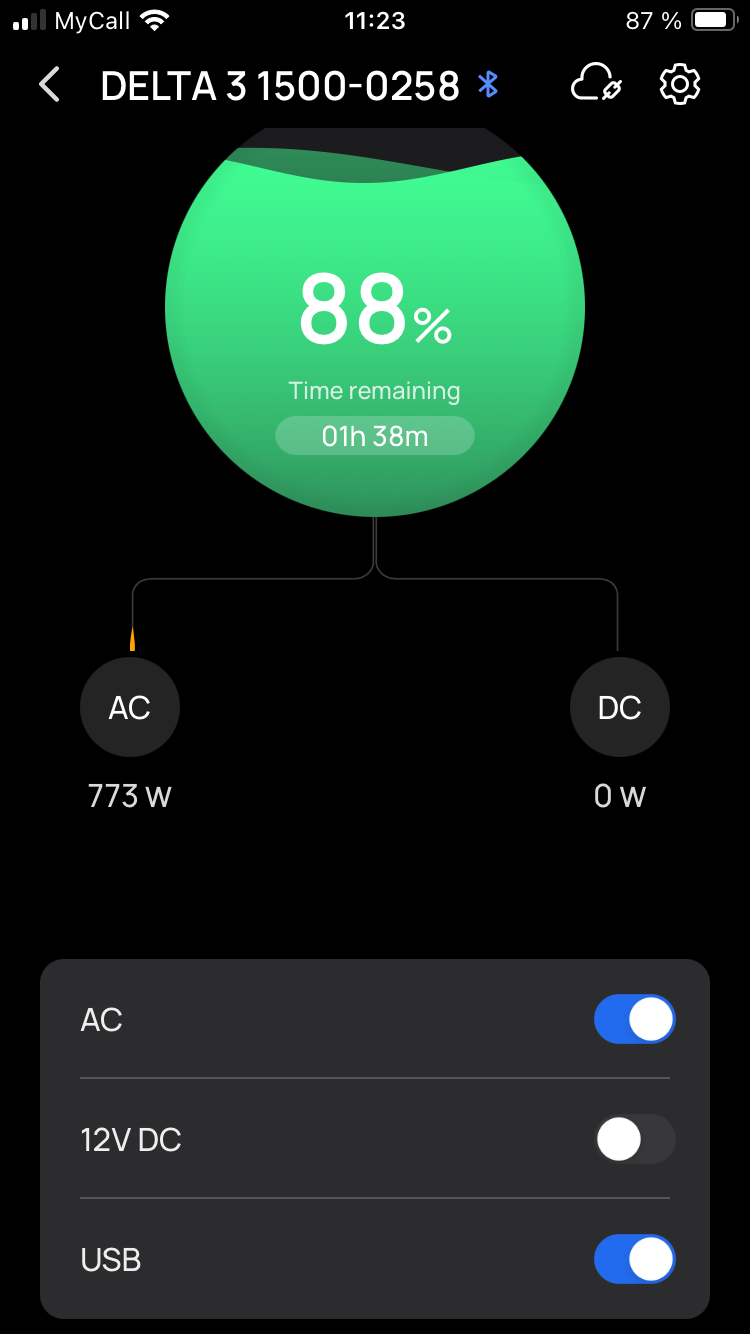
Task: Open the AC circle showing 773 W
Action: coord(130,707)
